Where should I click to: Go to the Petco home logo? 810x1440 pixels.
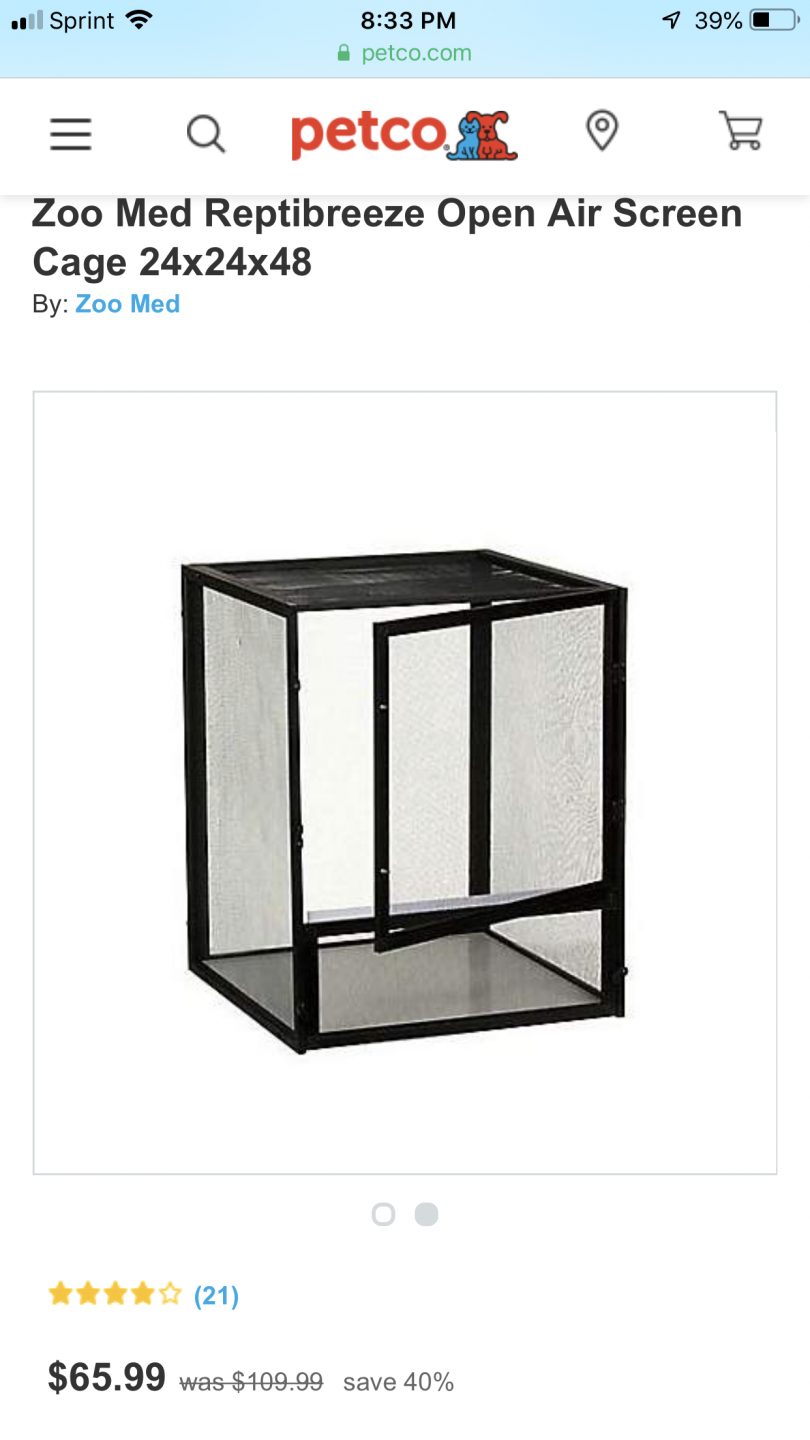pos(404,134)
